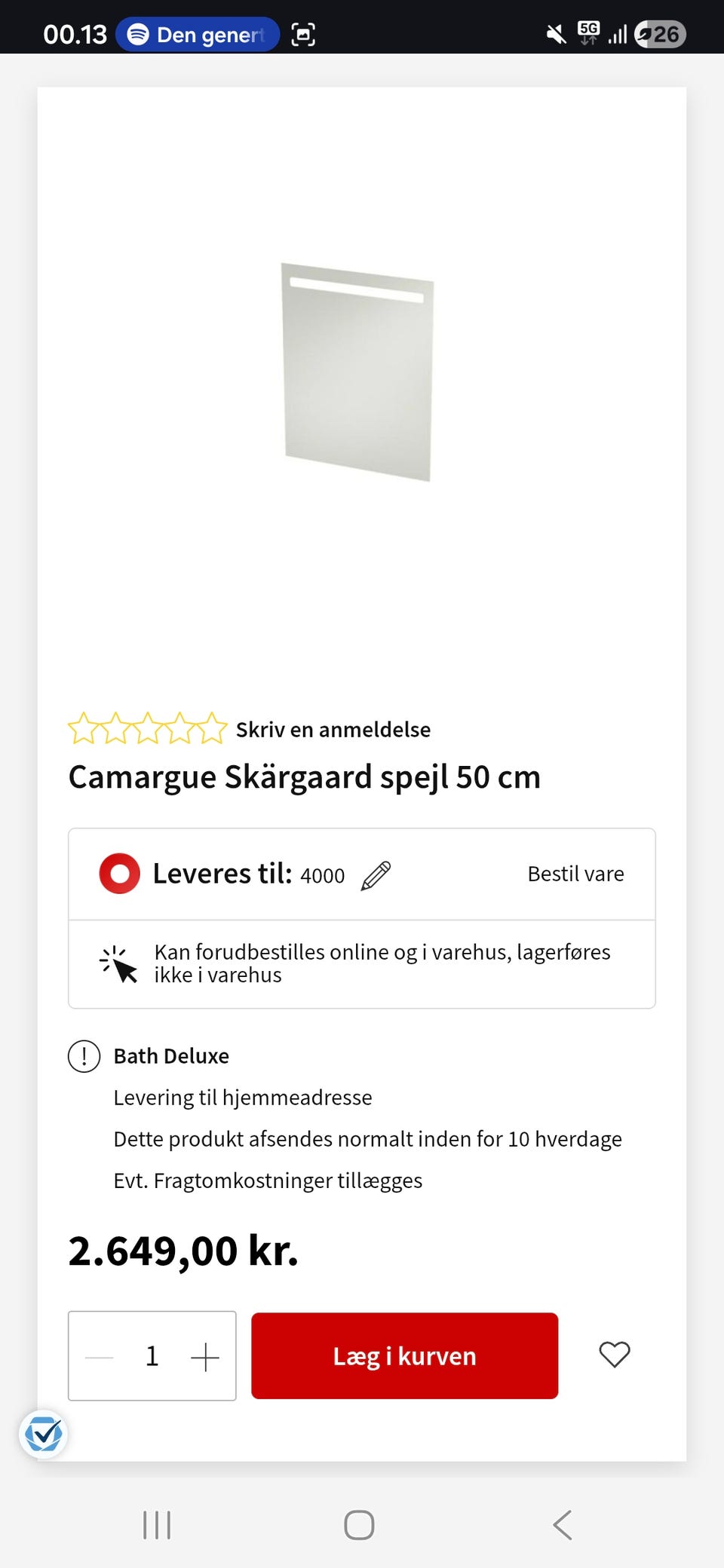This screenshot has height=1568, width=724.
Task: Select the fifth rating star
Action: click(x=212, y=728)
